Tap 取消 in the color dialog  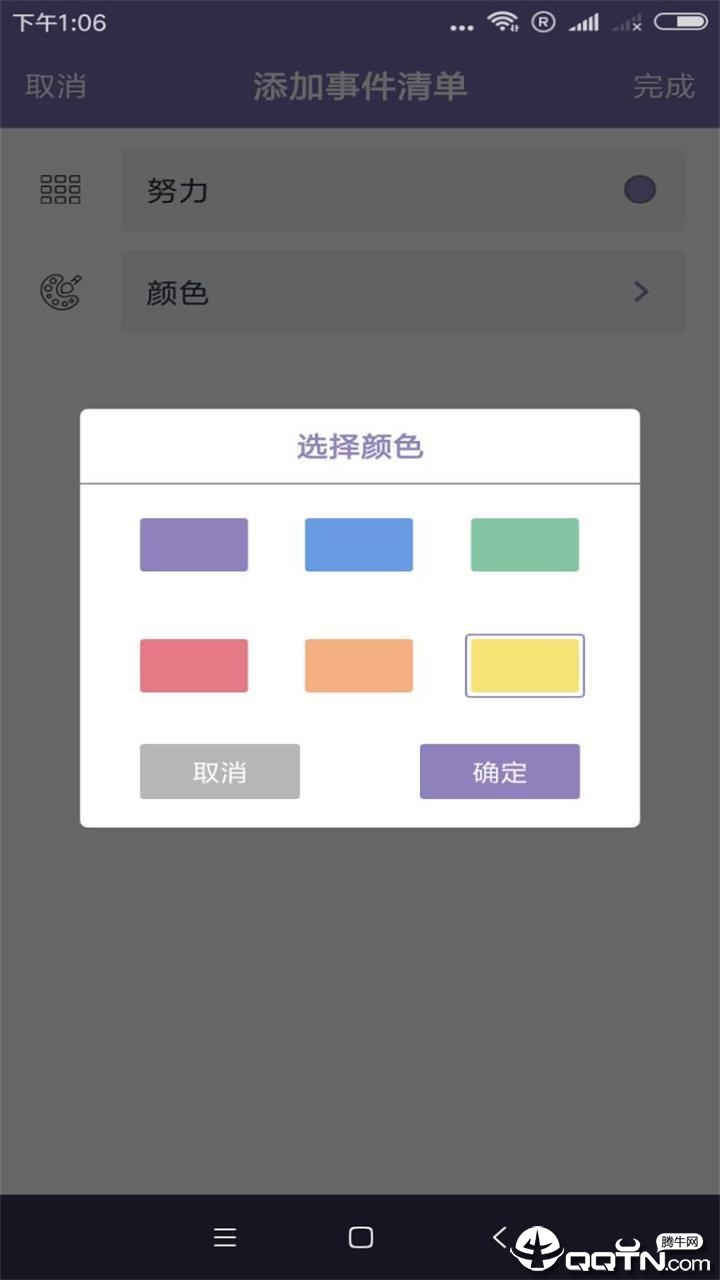(x=219, y=771)
